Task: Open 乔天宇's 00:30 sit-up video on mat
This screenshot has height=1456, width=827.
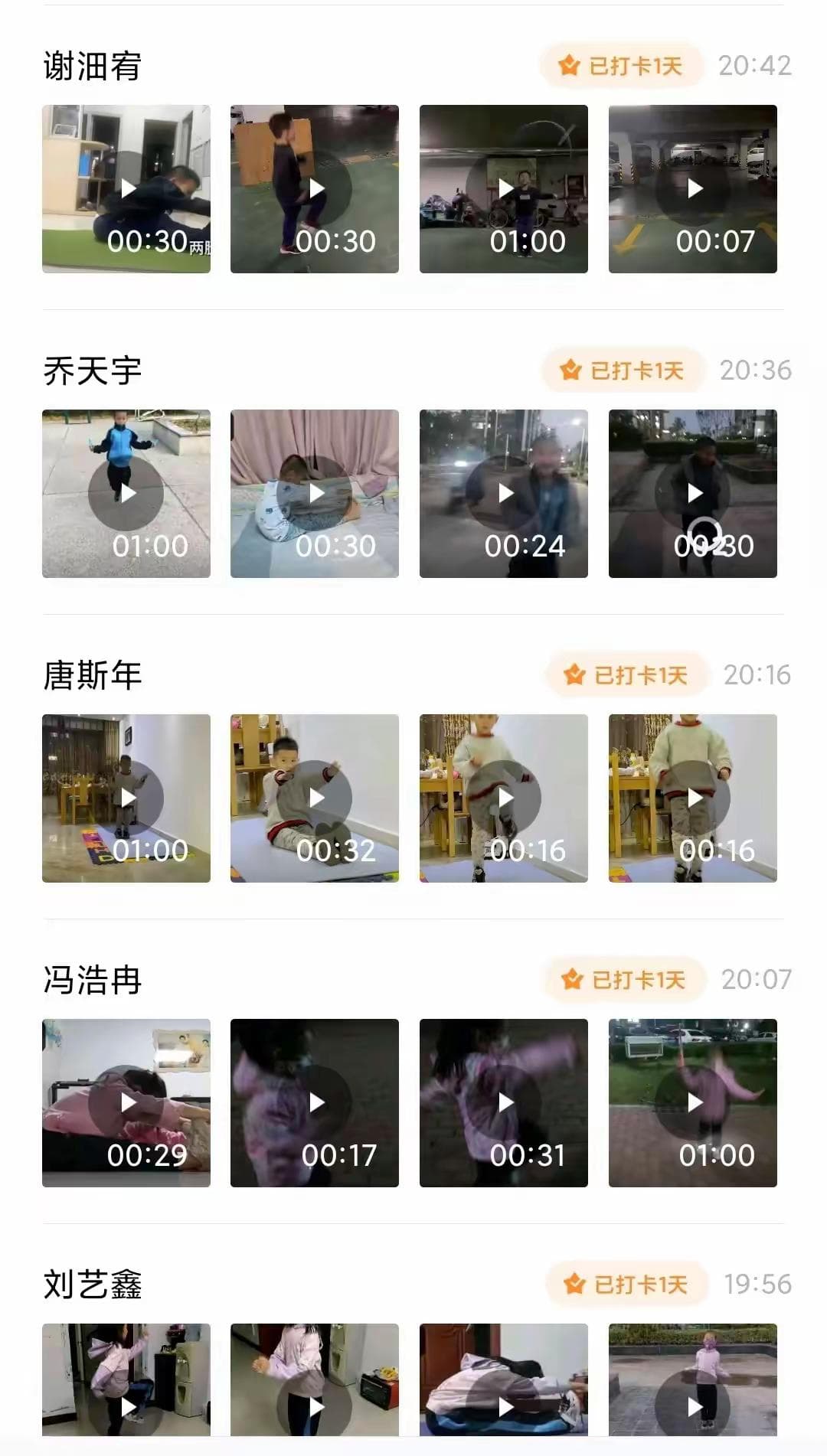Action: (315, 494)
